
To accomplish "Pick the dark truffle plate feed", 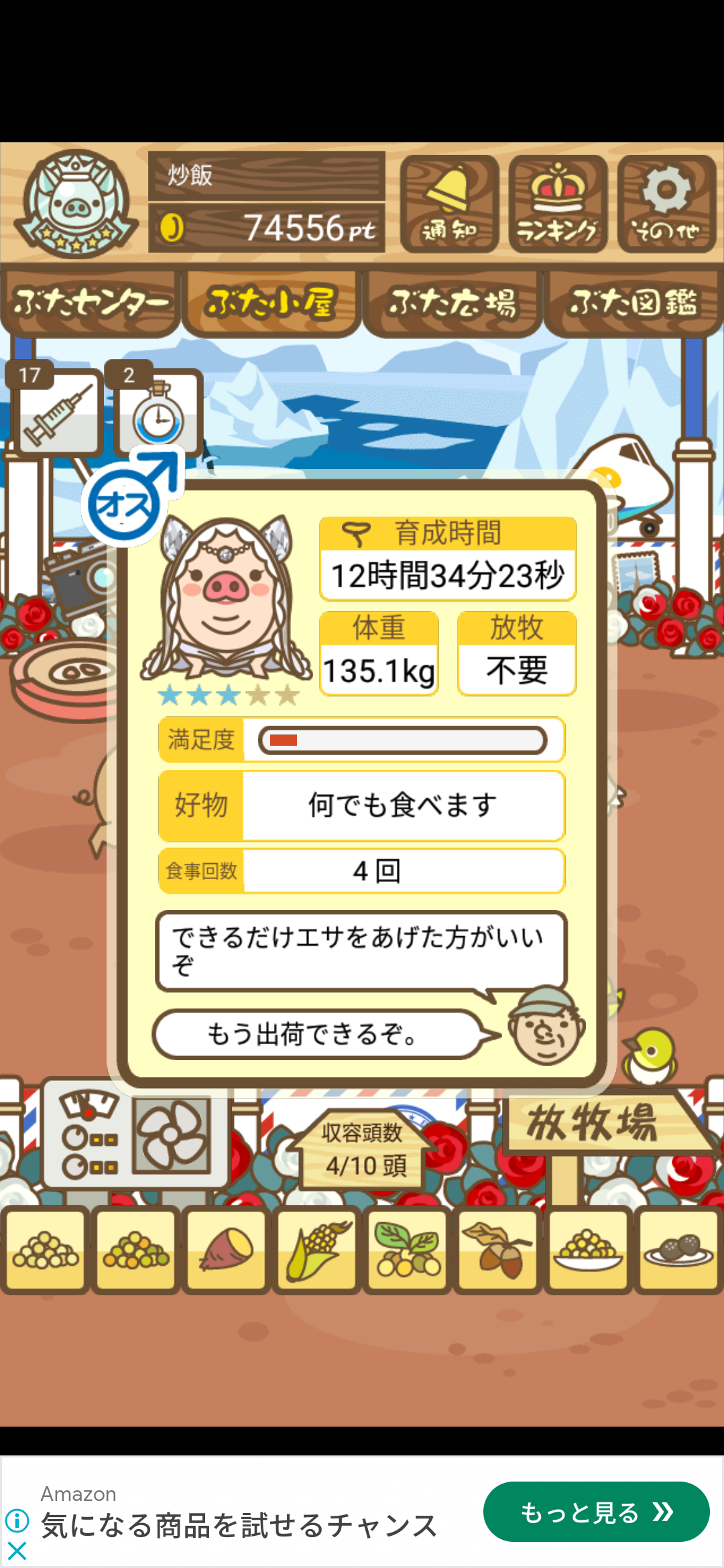I will click(678, 1249).
